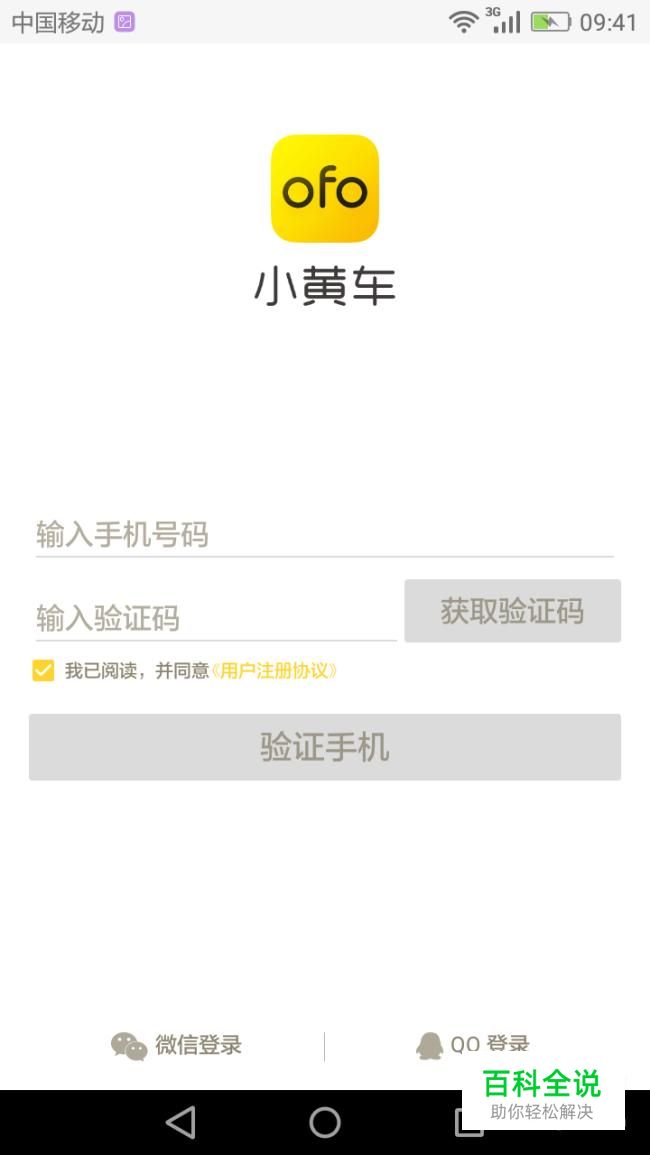The width and height of the screenshot is (650, 1155).
Task: Tap 获取验证码 to request a code
Action: click(512, 611)
